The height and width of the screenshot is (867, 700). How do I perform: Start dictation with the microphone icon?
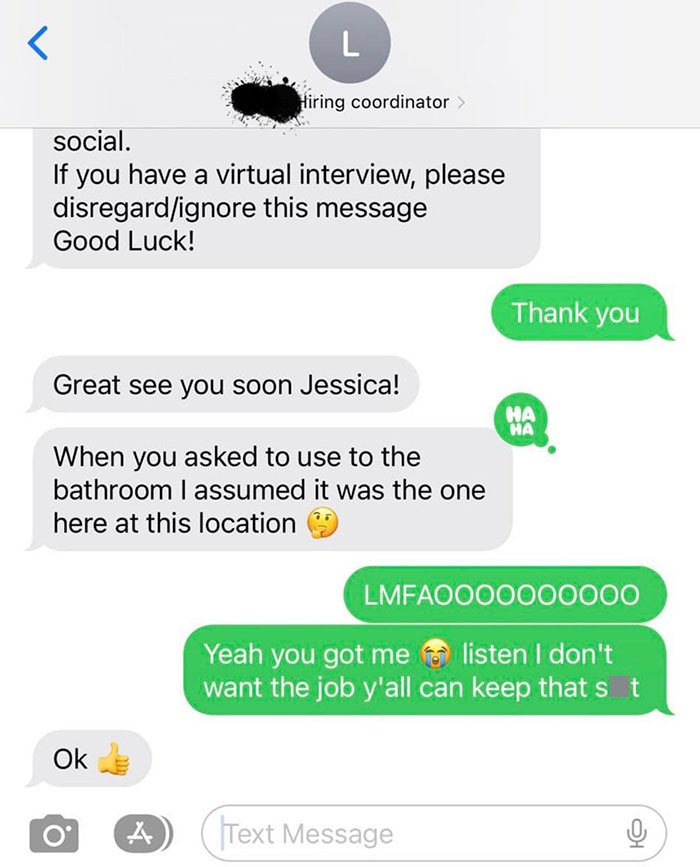click(x=634, y=832)
